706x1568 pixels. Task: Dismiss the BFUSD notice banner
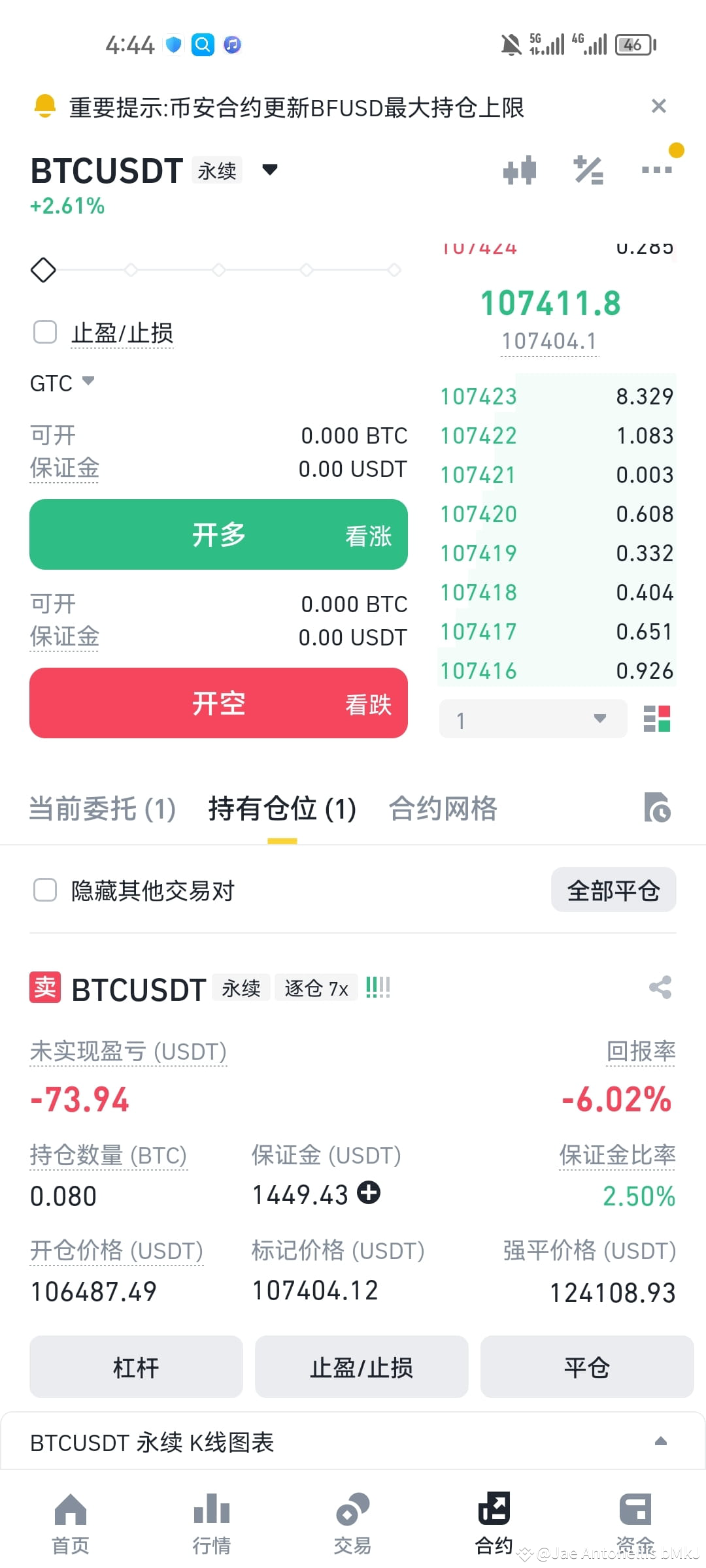tap(659, 106)
